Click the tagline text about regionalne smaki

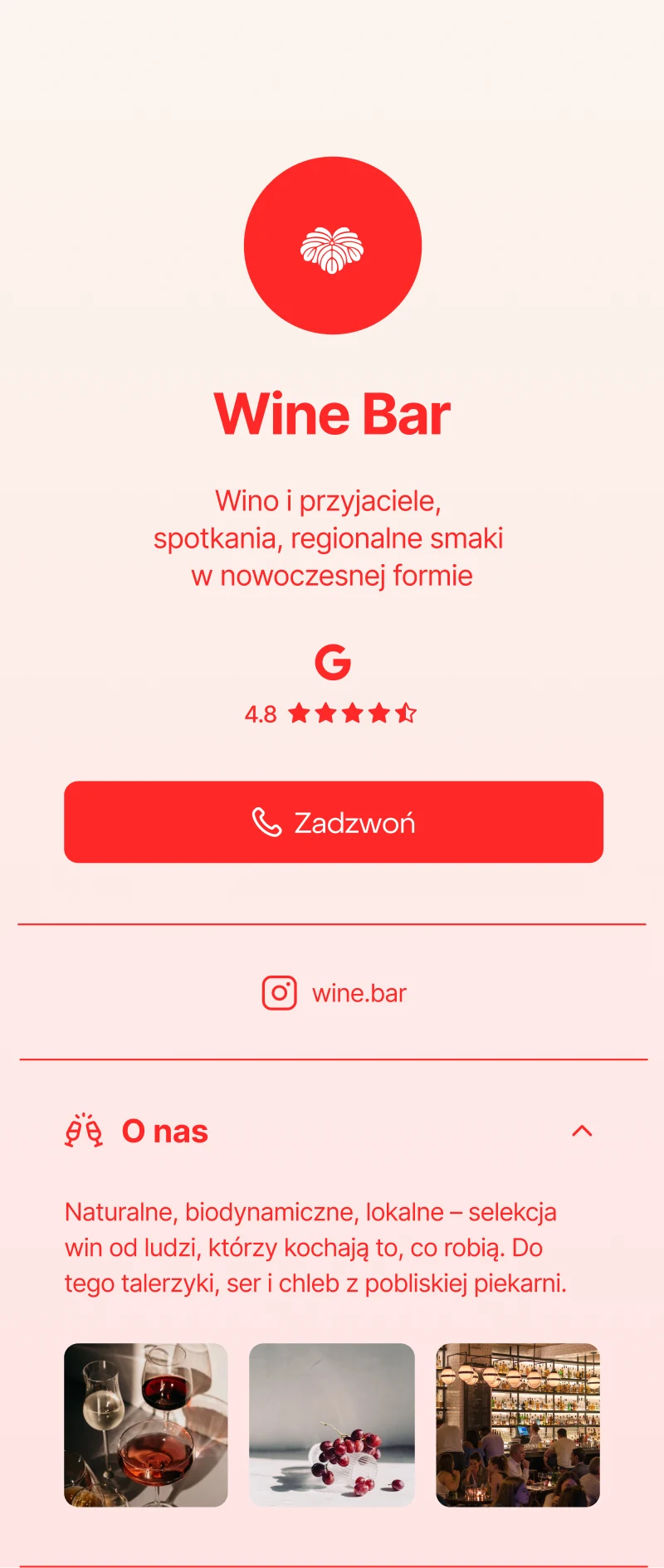(332, 538)
